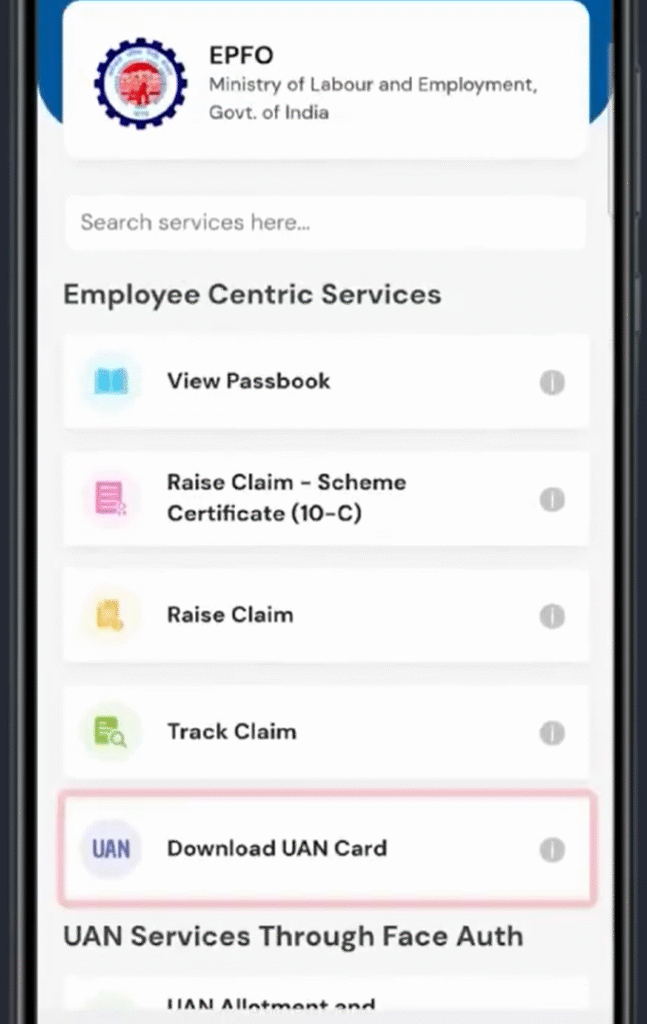
Task: Show info for Scheme Certificate (10-C) claim
Action: point(552,499)
